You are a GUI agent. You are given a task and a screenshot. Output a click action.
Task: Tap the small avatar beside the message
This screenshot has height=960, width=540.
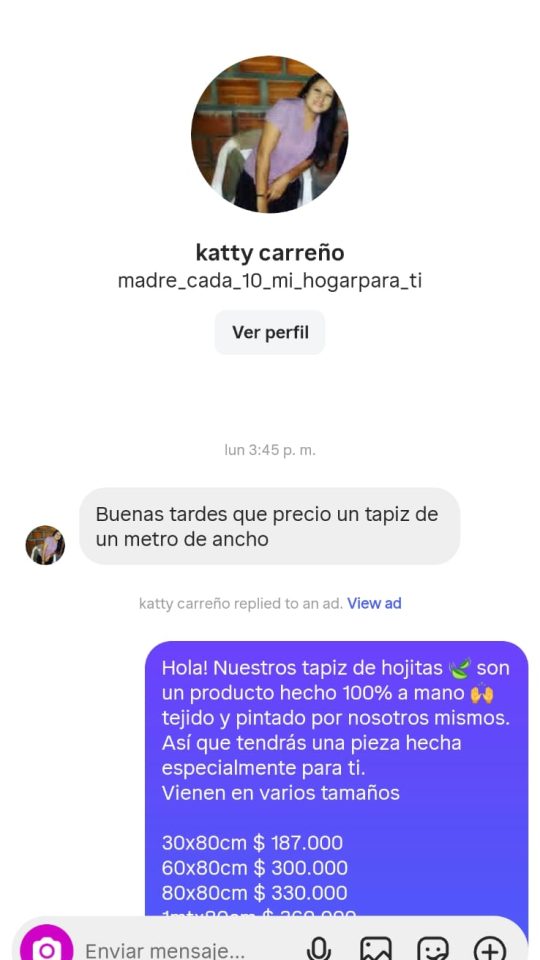point(45,545)
